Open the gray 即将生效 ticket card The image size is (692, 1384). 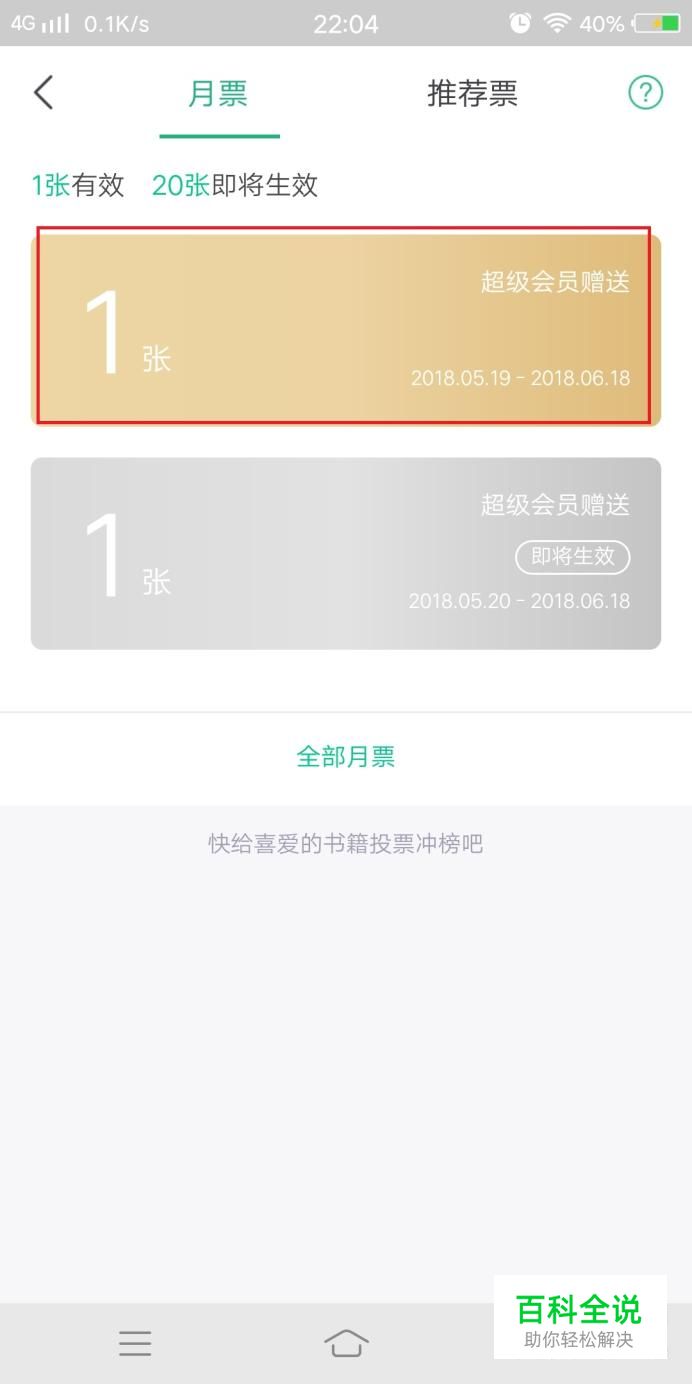coord(346,554)
